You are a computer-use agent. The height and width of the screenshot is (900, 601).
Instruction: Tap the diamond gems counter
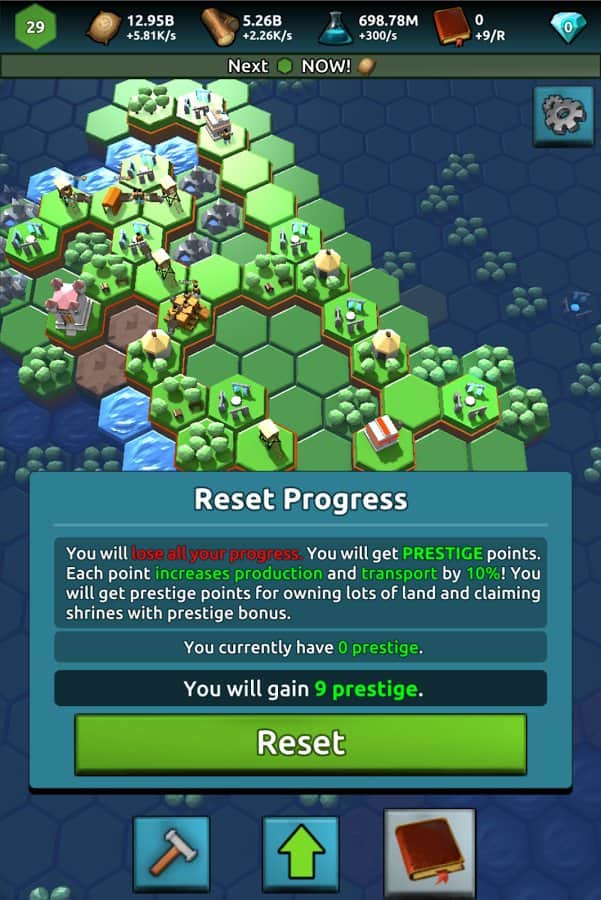click(568, 26)
